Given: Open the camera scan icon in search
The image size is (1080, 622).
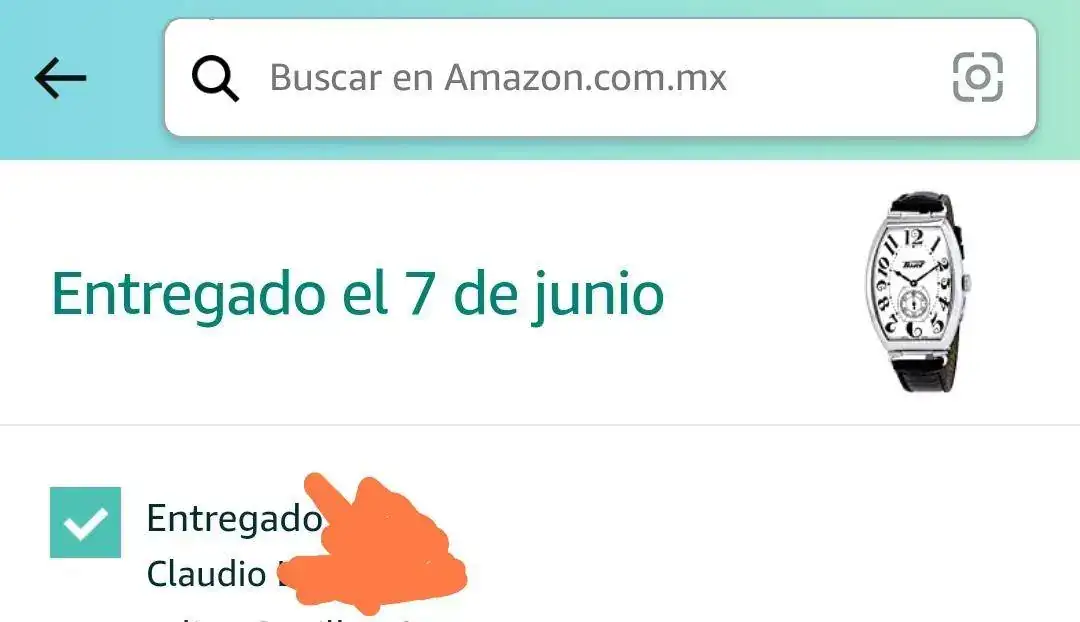Looking at the screenshot, I should click(x=977, y=78).
